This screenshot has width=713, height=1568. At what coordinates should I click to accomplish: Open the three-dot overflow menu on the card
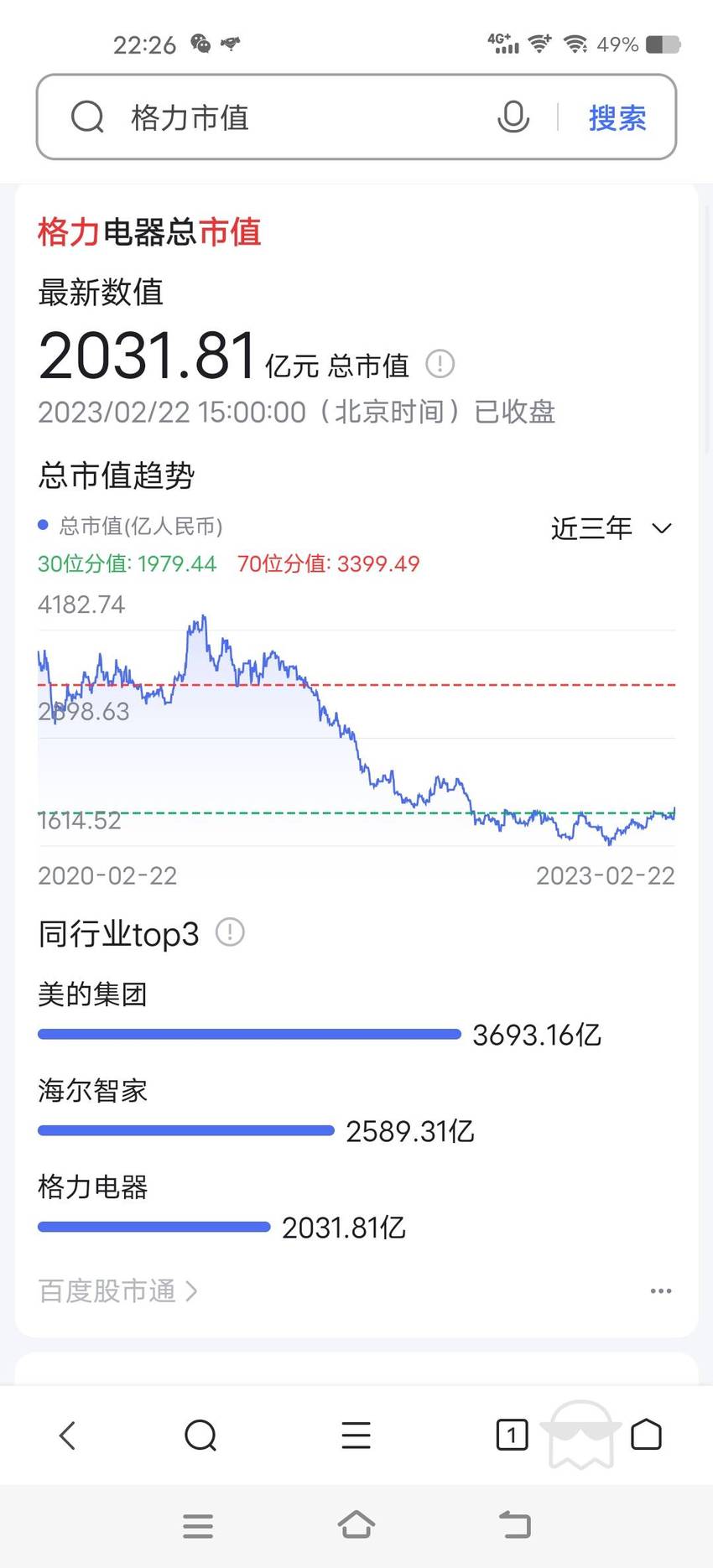[x=661, y=1290]
